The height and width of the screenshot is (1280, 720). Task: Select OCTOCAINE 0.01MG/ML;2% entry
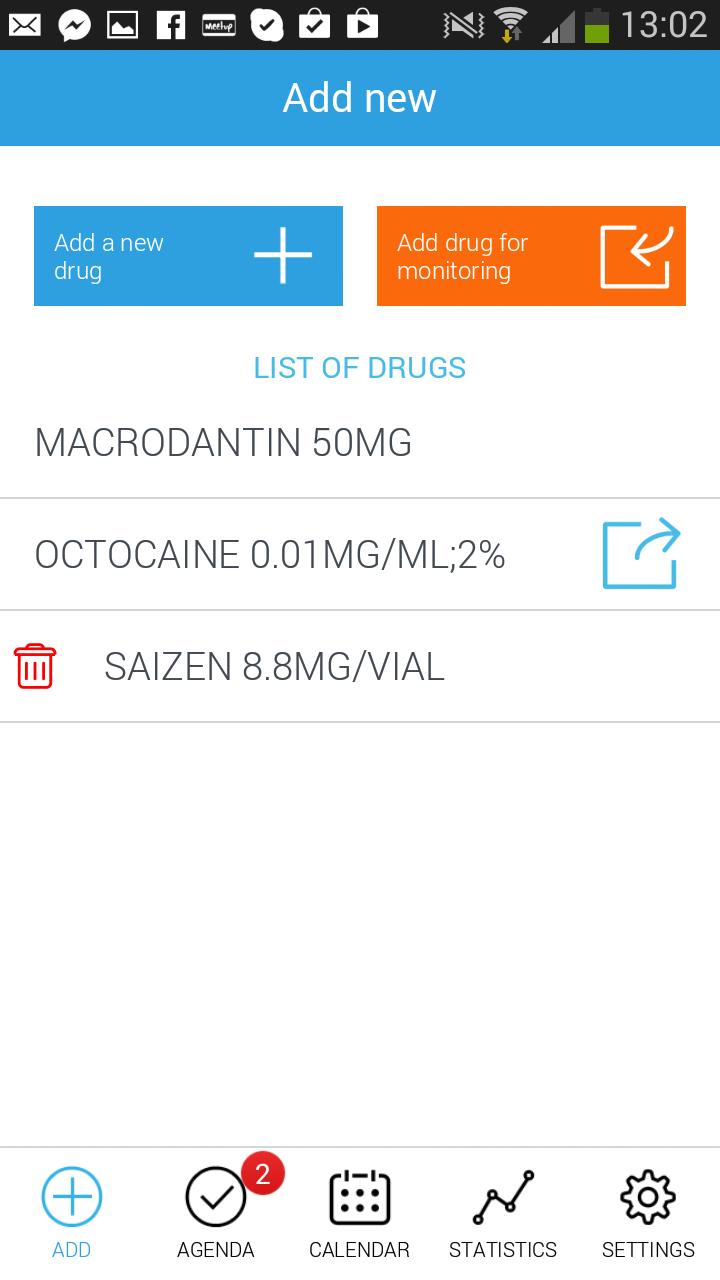[270, 553]
